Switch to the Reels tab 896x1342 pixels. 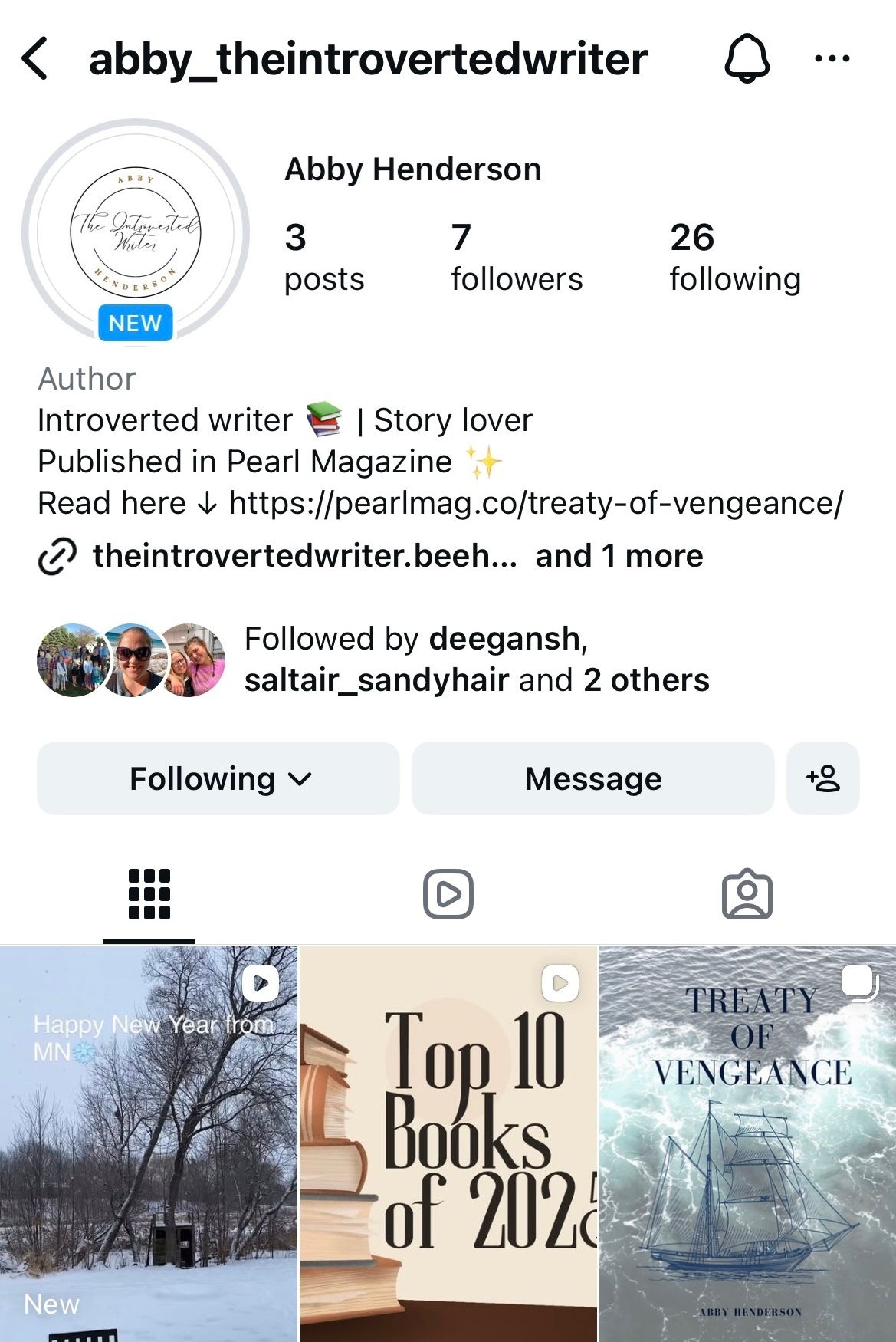448,894
